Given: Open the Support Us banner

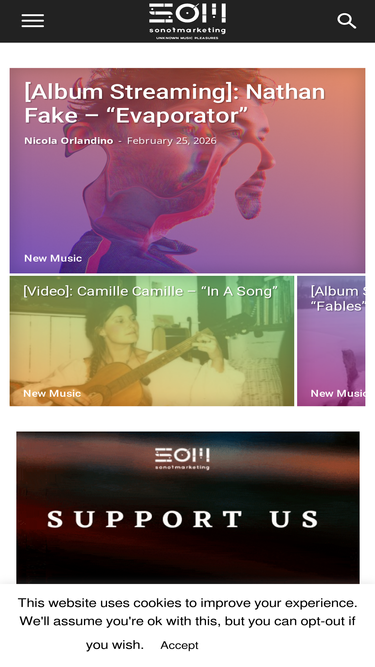Looking at the screenshot, I should [188, 507].
